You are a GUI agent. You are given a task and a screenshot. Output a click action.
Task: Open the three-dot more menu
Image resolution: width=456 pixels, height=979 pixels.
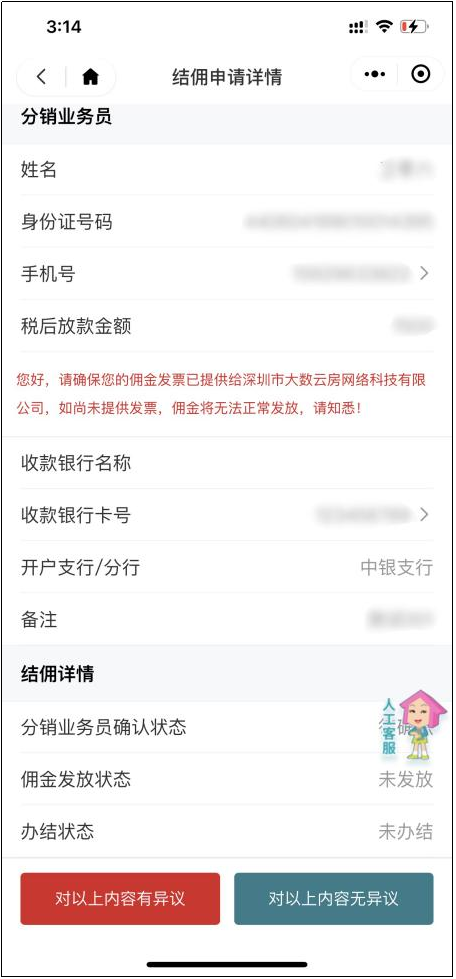coord(374,74)
